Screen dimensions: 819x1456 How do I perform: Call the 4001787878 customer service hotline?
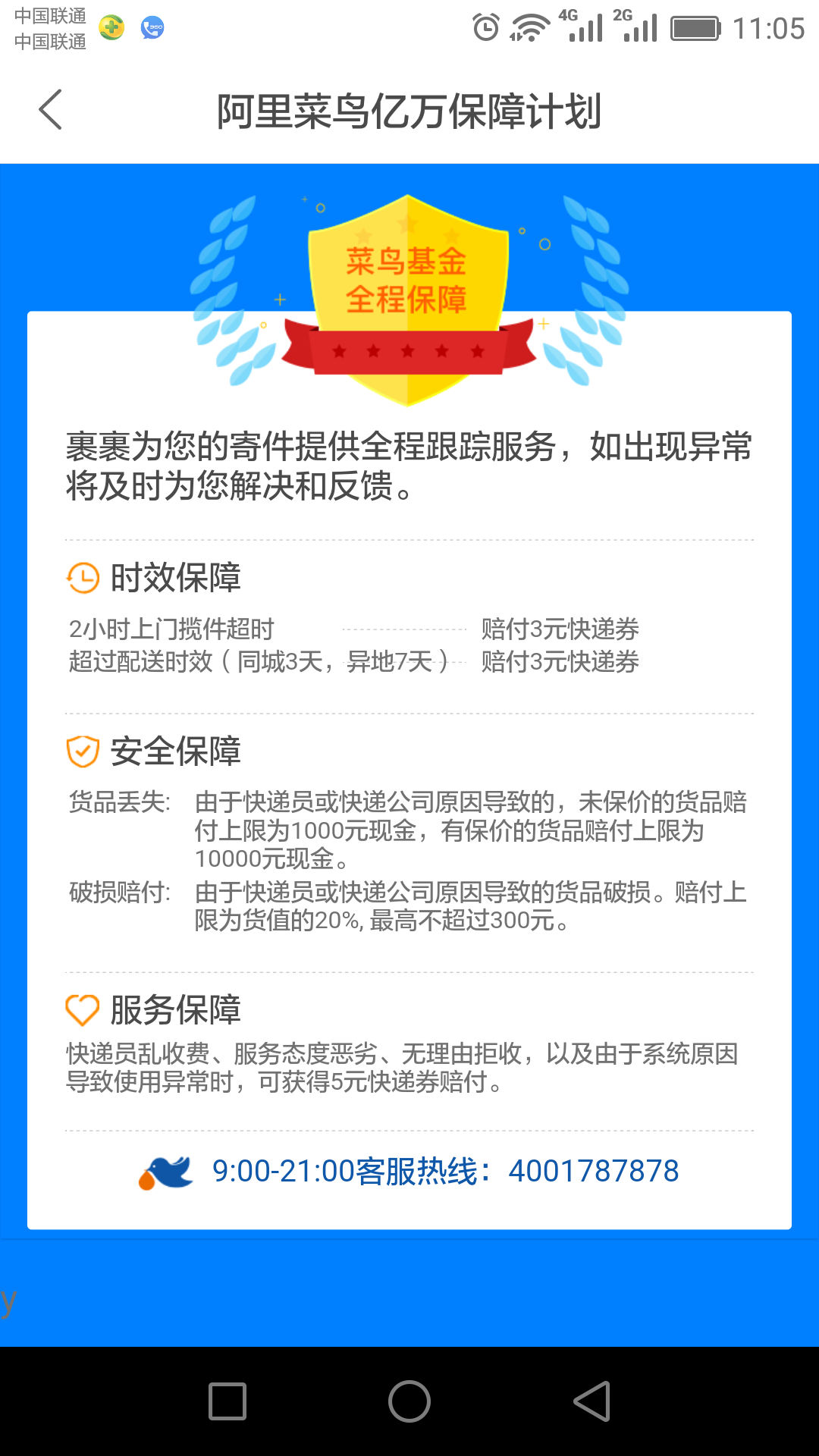593,1172
